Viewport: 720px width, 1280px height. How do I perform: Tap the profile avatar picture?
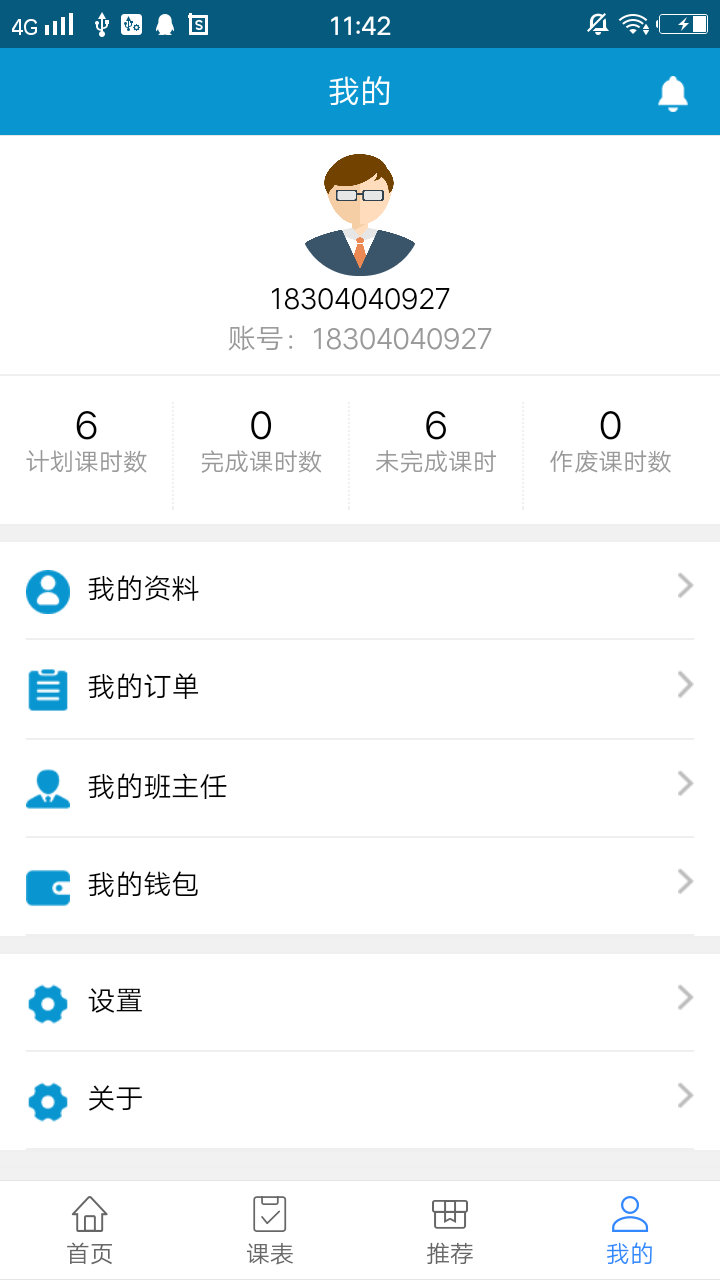pos(360,215)
